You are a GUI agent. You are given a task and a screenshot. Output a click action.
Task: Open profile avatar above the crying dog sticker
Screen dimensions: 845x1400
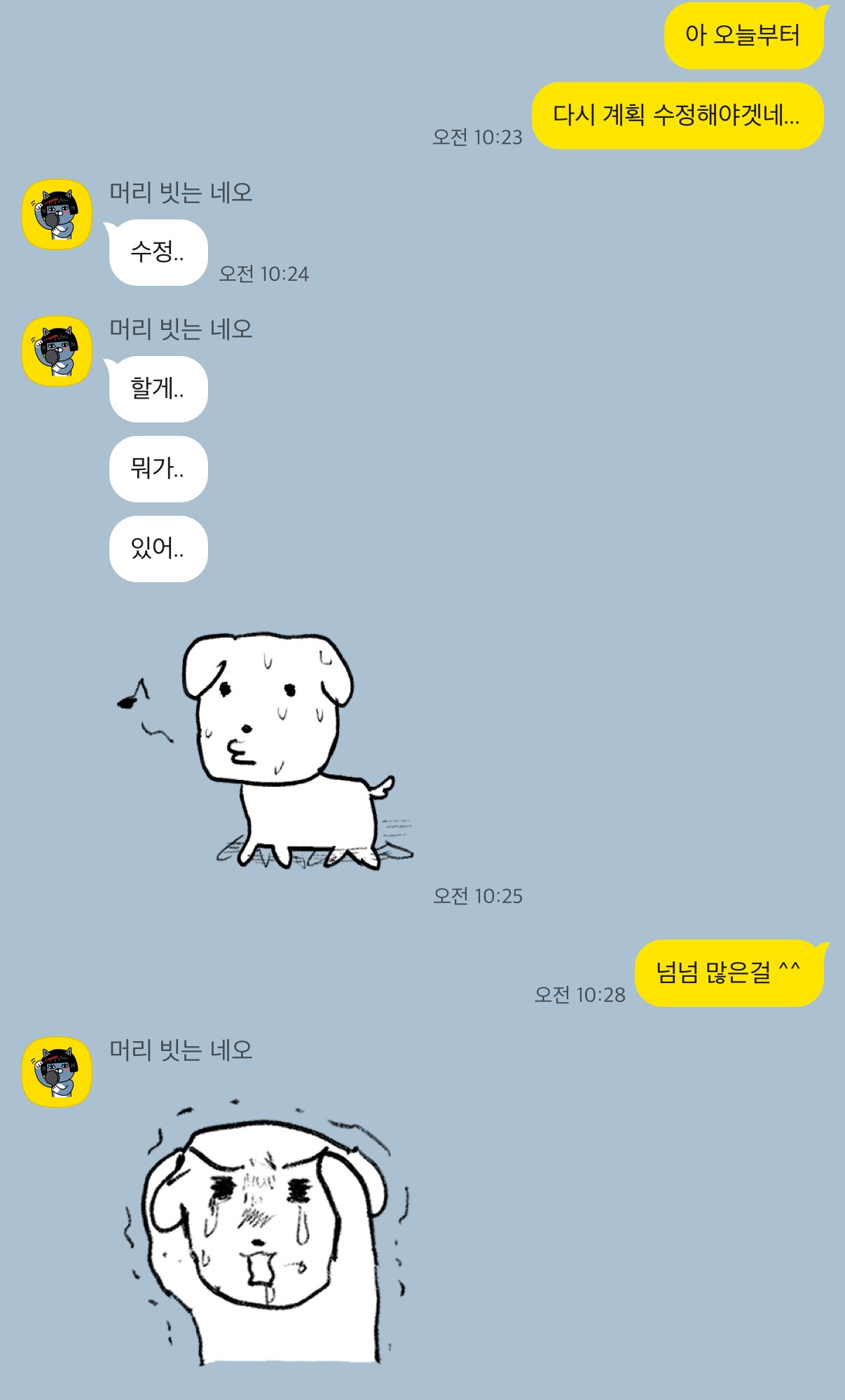57,1072
